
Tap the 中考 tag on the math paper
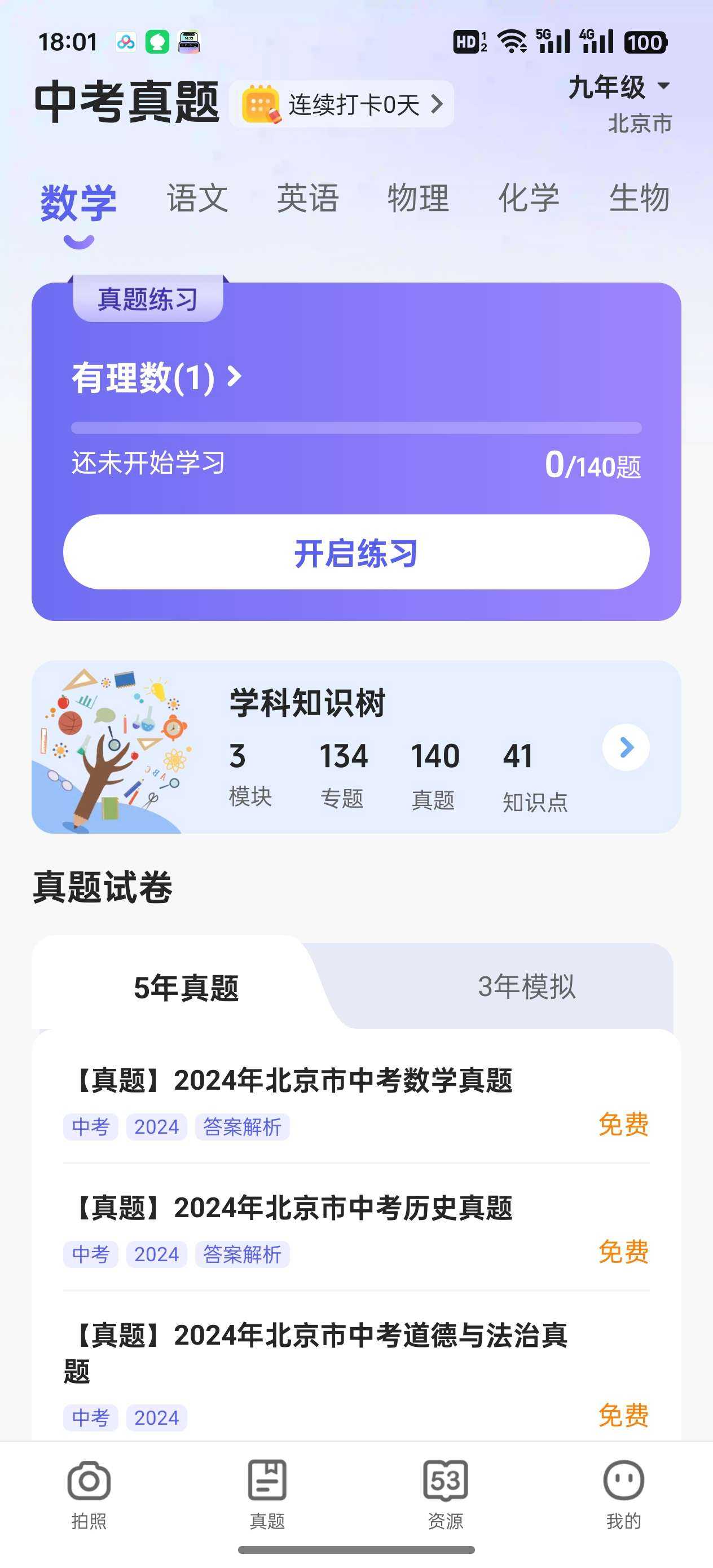[90, 1127]
